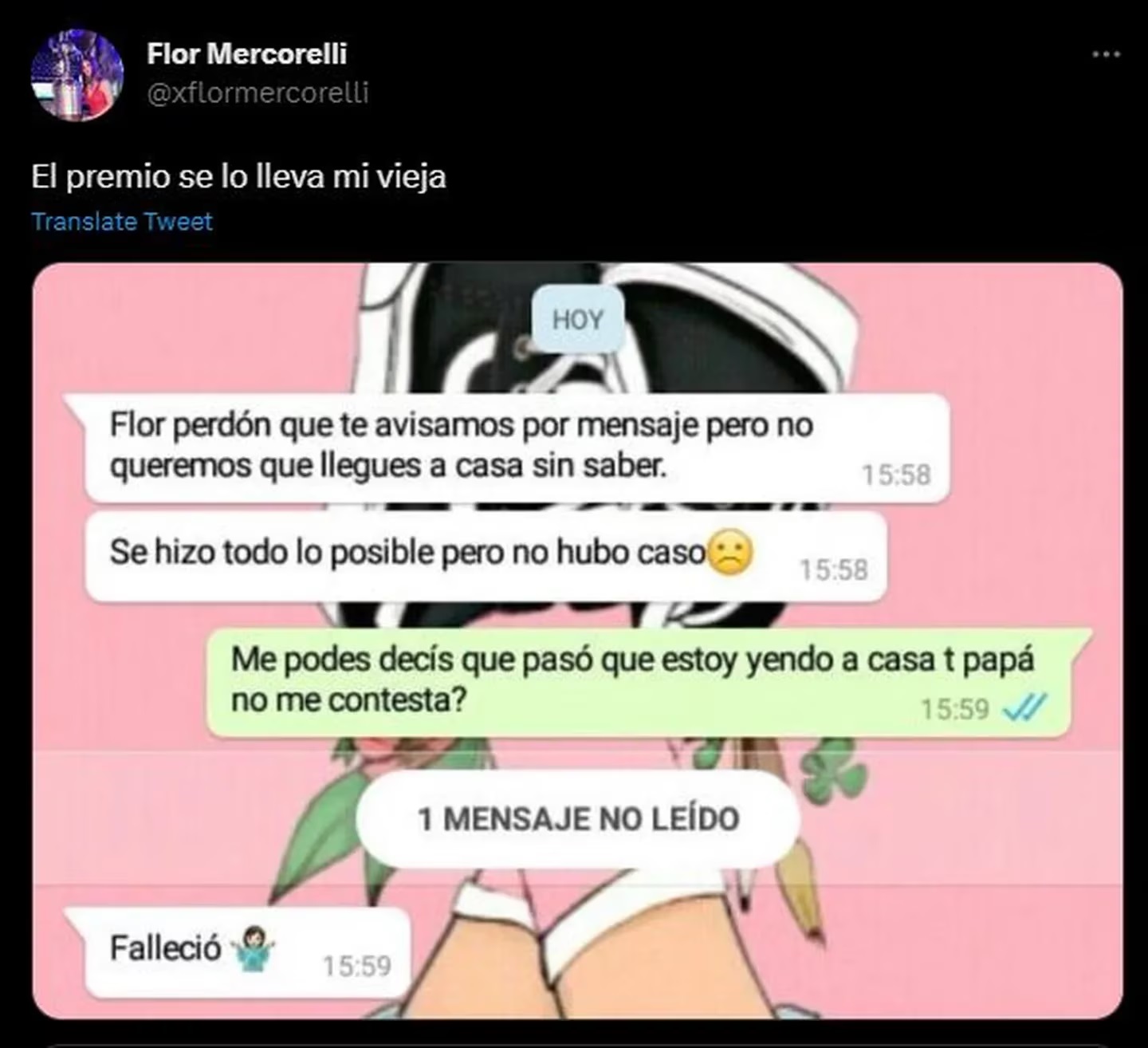The height and width of the screenshot is (1048, 1148).
Task: Tap the Translate Tweet link
Action: [122, 221]
